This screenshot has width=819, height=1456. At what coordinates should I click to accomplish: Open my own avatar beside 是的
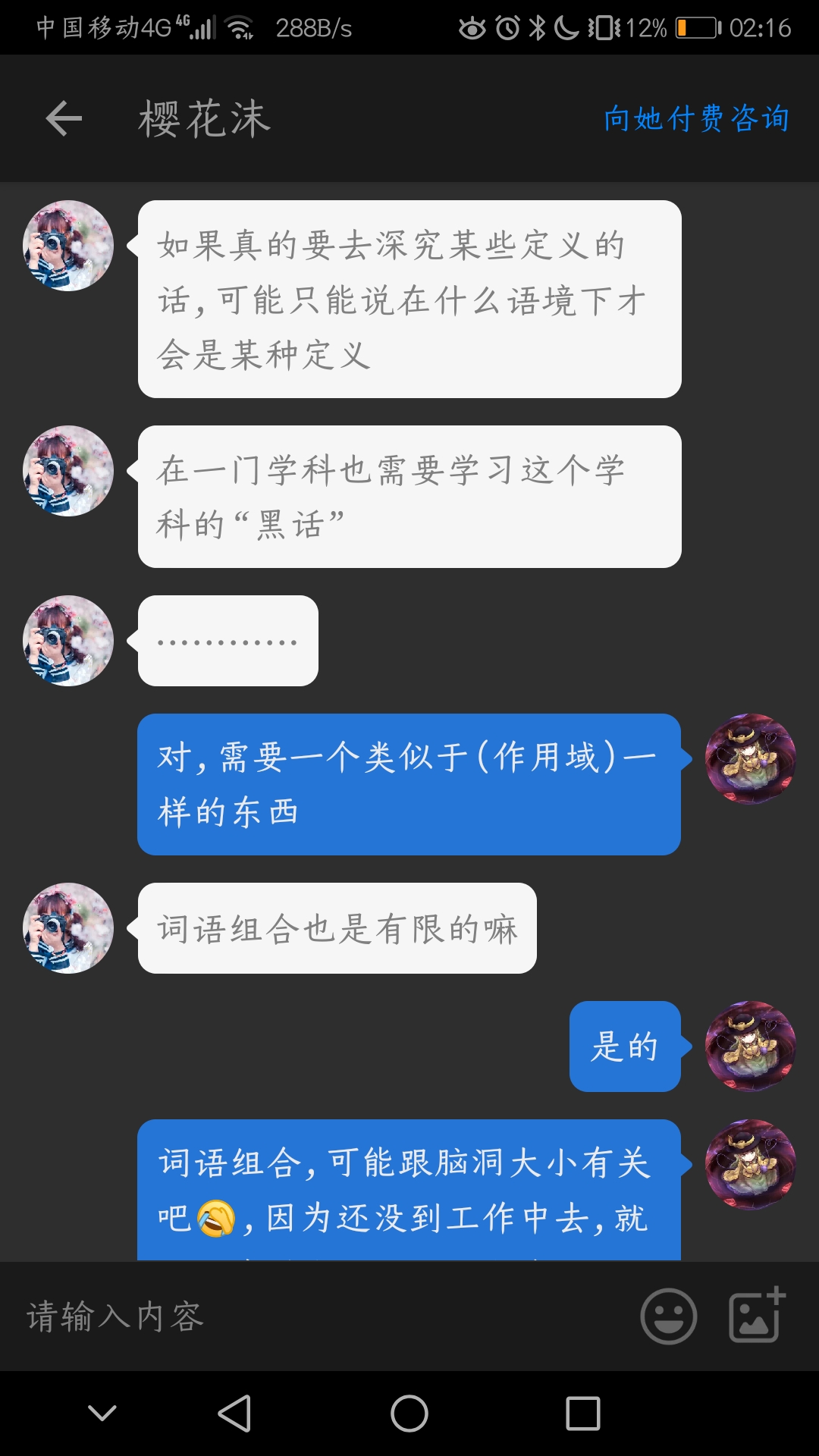click(750, 1046)
